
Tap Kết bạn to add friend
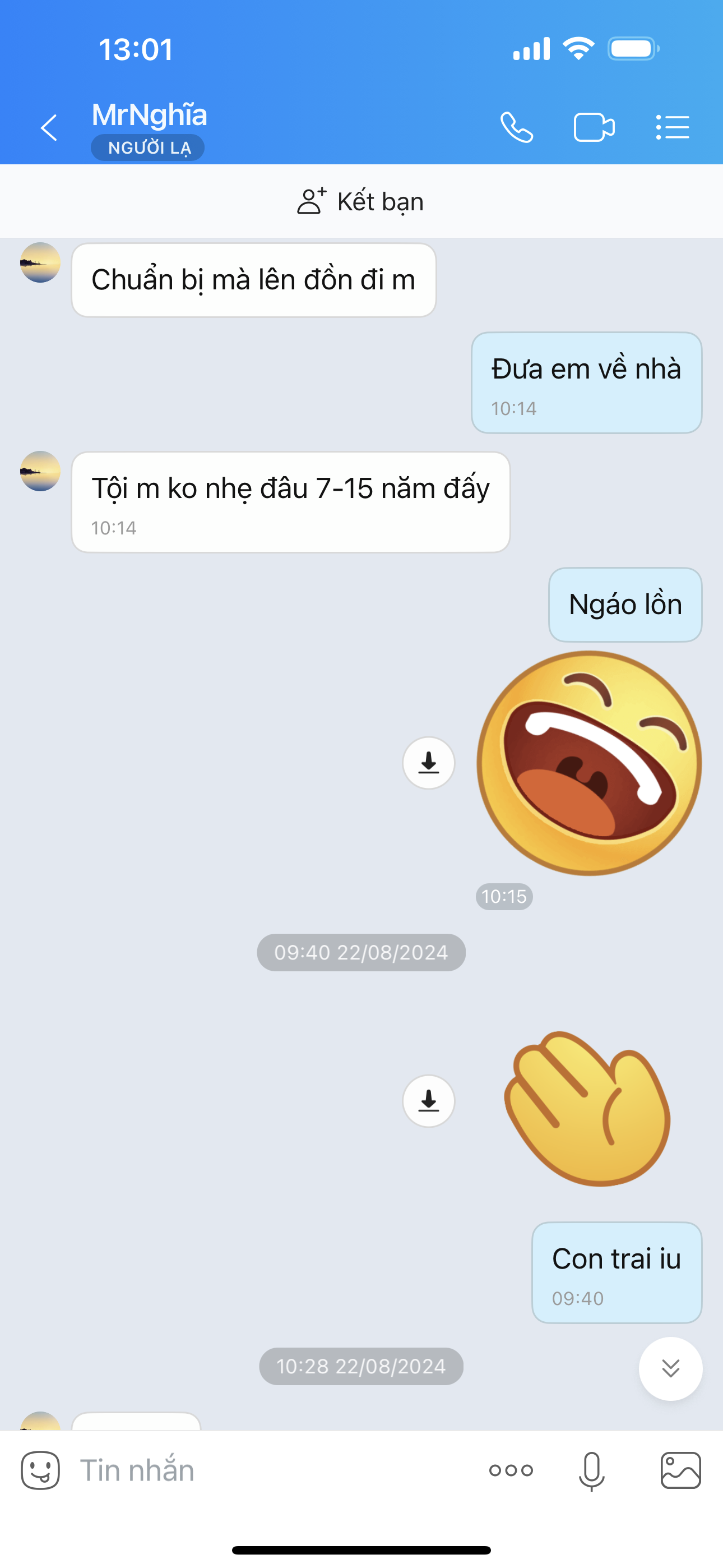[x=361, y=201]
